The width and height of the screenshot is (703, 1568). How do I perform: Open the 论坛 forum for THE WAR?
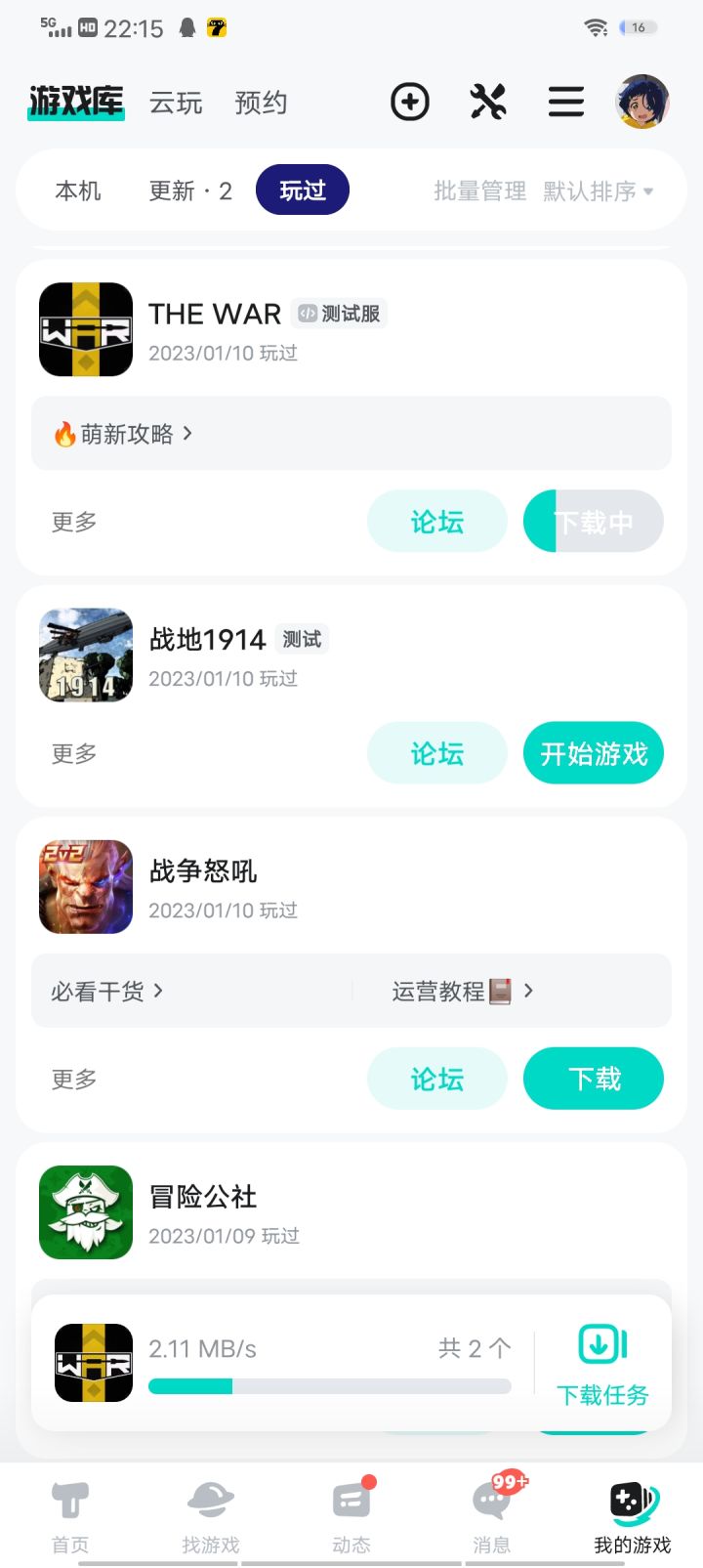(x=436, y=522)
